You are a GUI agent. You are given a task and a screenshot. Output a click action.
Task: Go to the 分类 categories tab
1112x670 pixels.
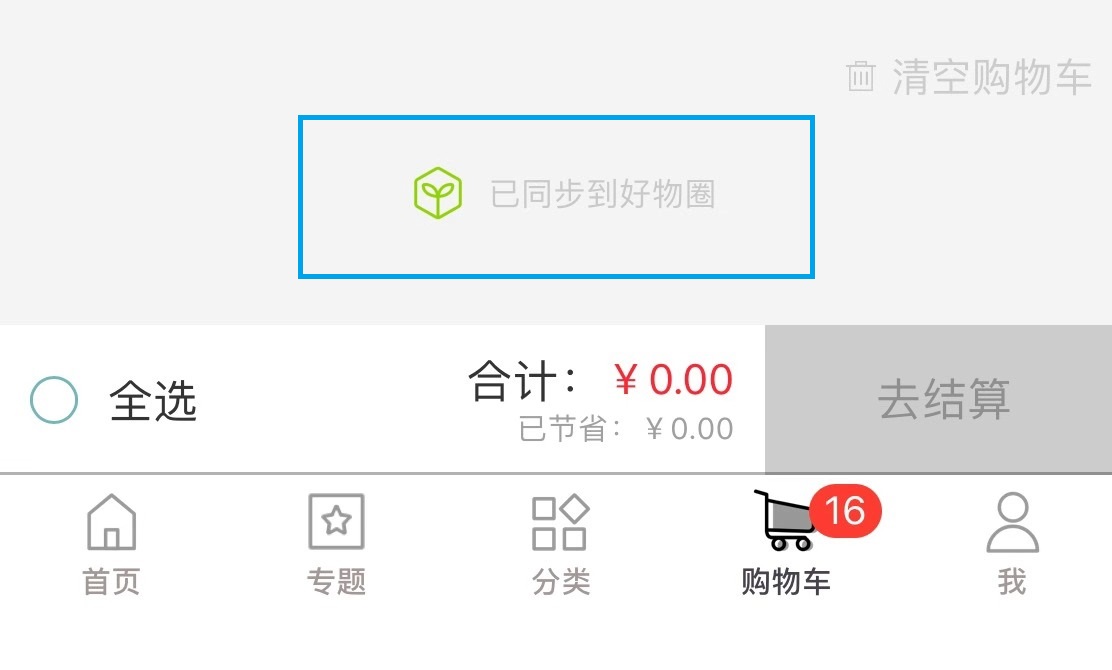pos(560,545)
